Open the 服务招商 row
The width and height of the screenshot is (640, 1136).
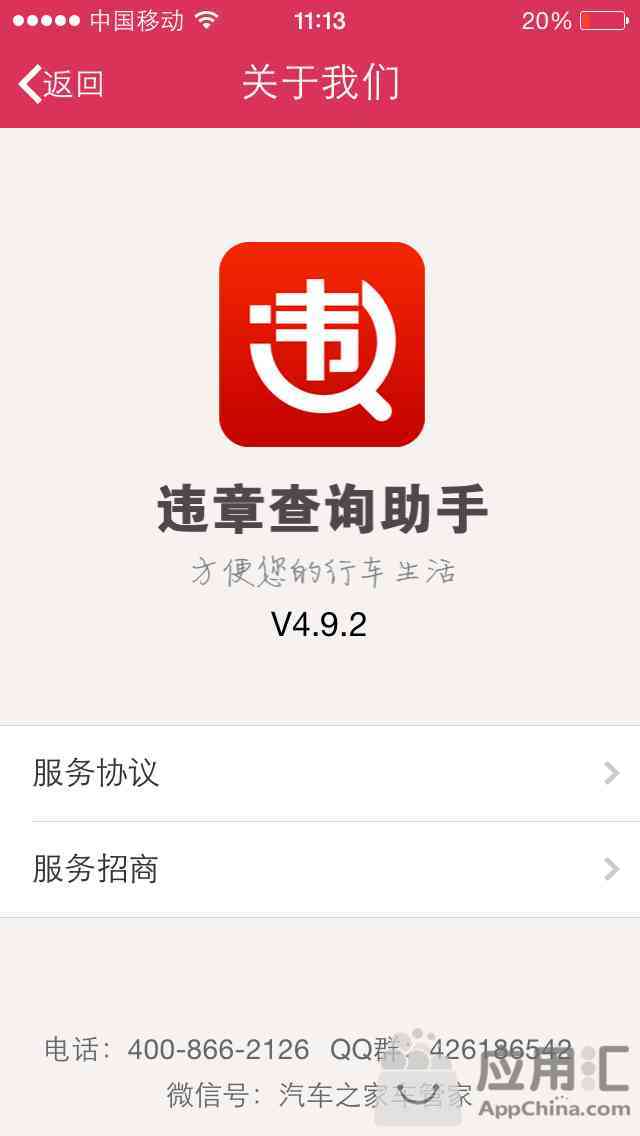(320, 869)
